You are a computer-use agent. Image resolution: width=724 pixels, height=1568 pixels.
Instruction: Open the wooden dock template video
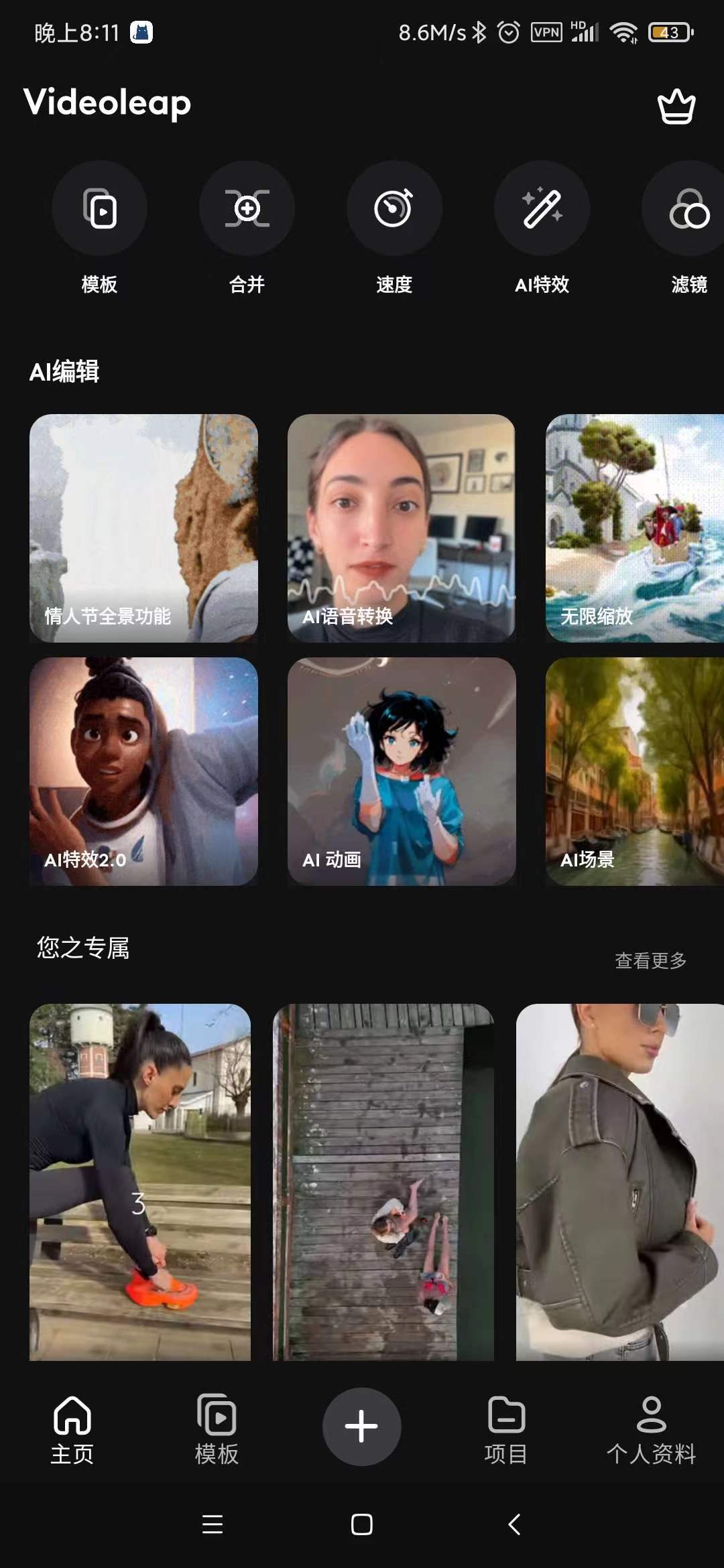(383, 1181)
